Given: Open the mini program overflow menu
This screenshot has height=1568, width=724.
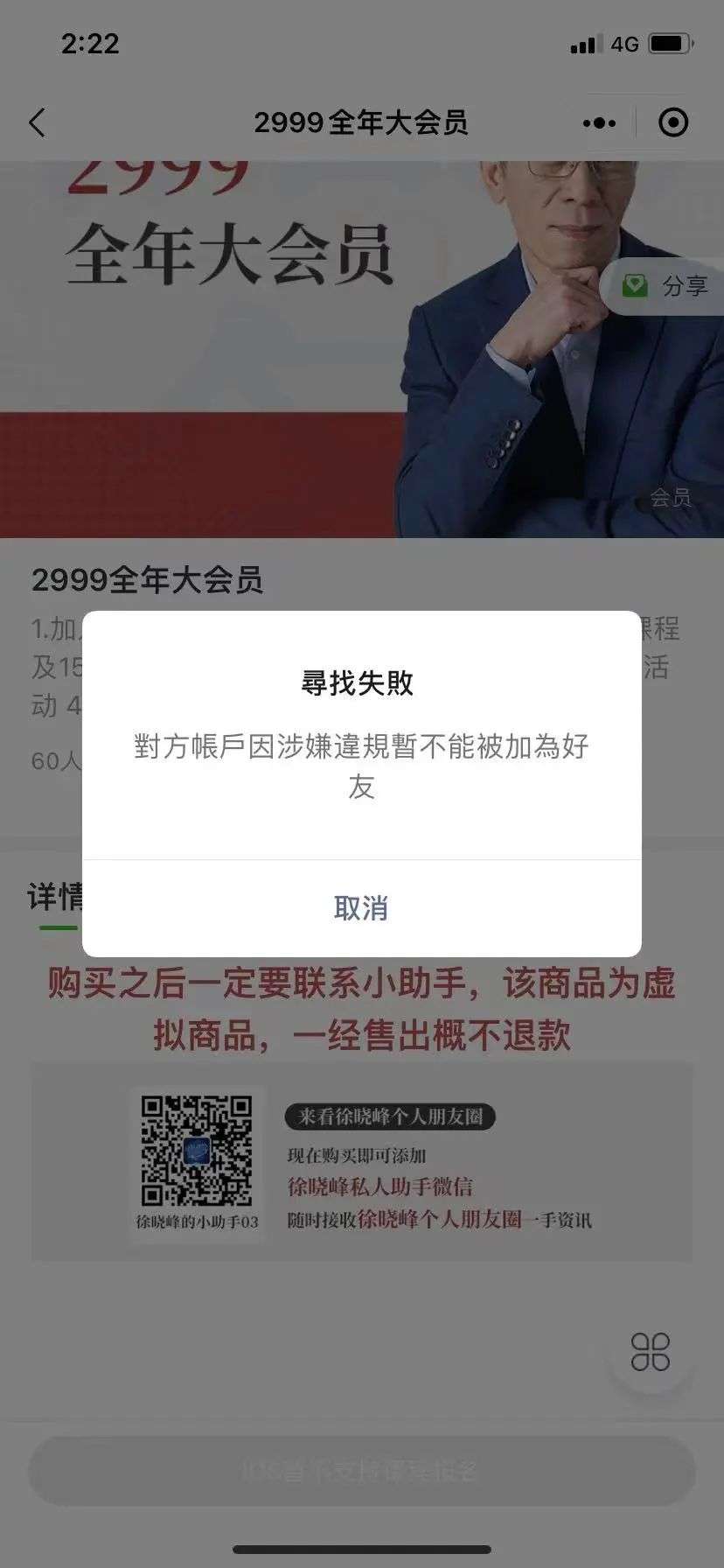Looking at the screenshot, I should point(599,122).
